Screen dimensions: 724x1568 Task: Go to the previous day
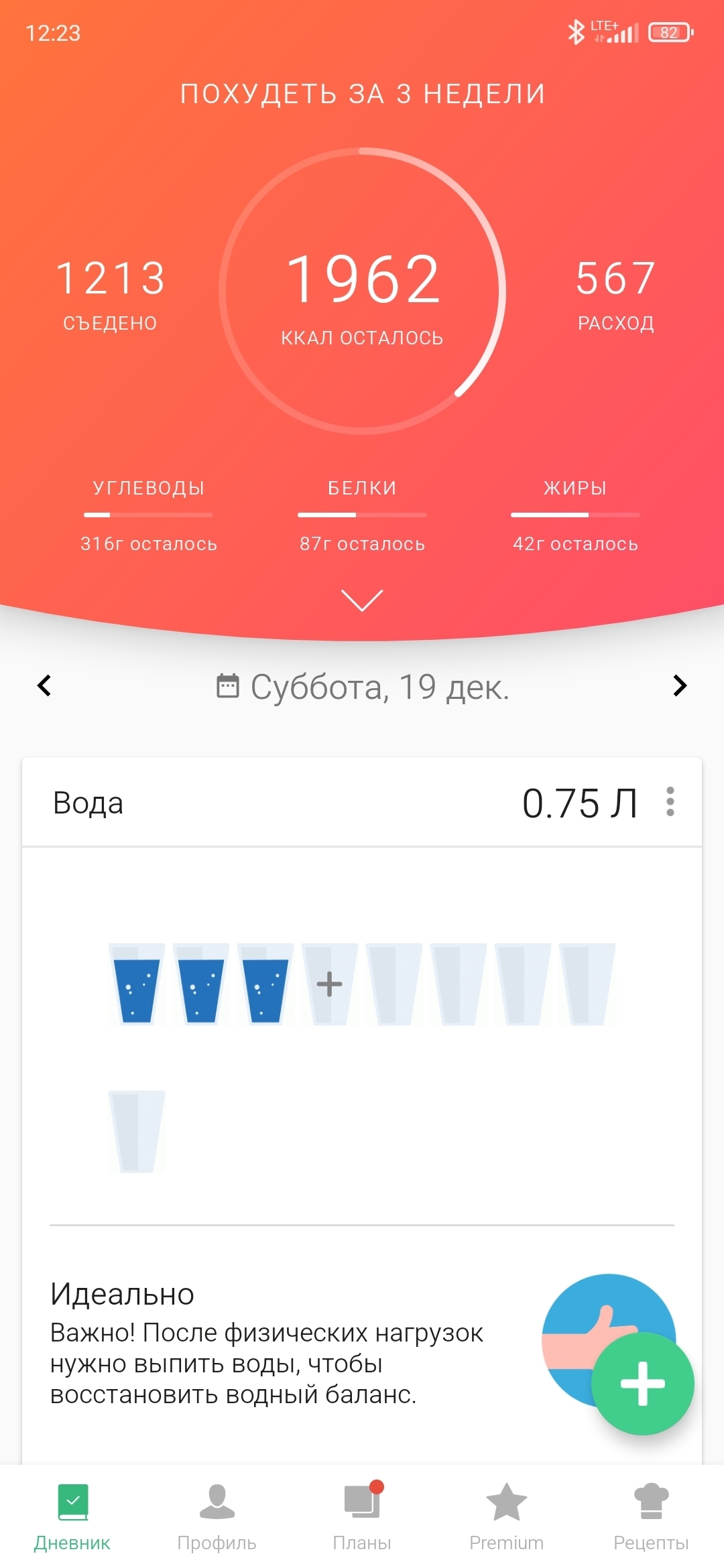coord(44,685)
